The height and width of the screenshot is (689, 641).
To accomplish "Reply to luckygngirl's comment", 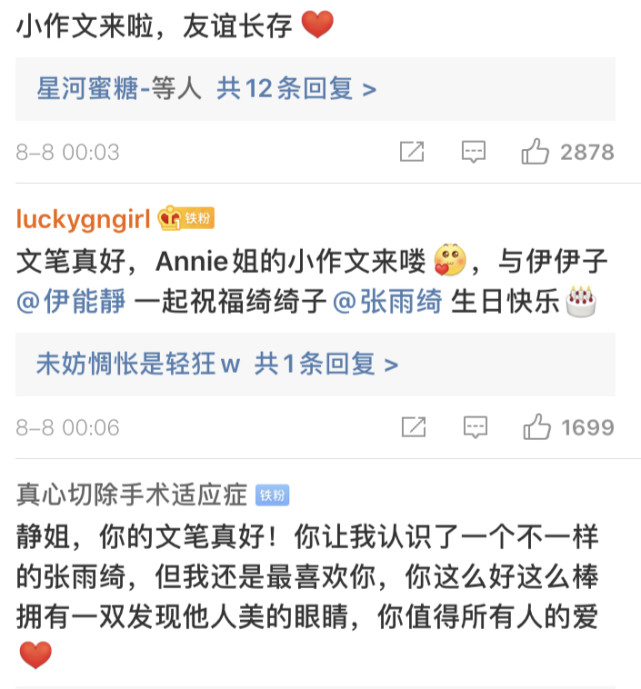I will [x=473, y=428].
